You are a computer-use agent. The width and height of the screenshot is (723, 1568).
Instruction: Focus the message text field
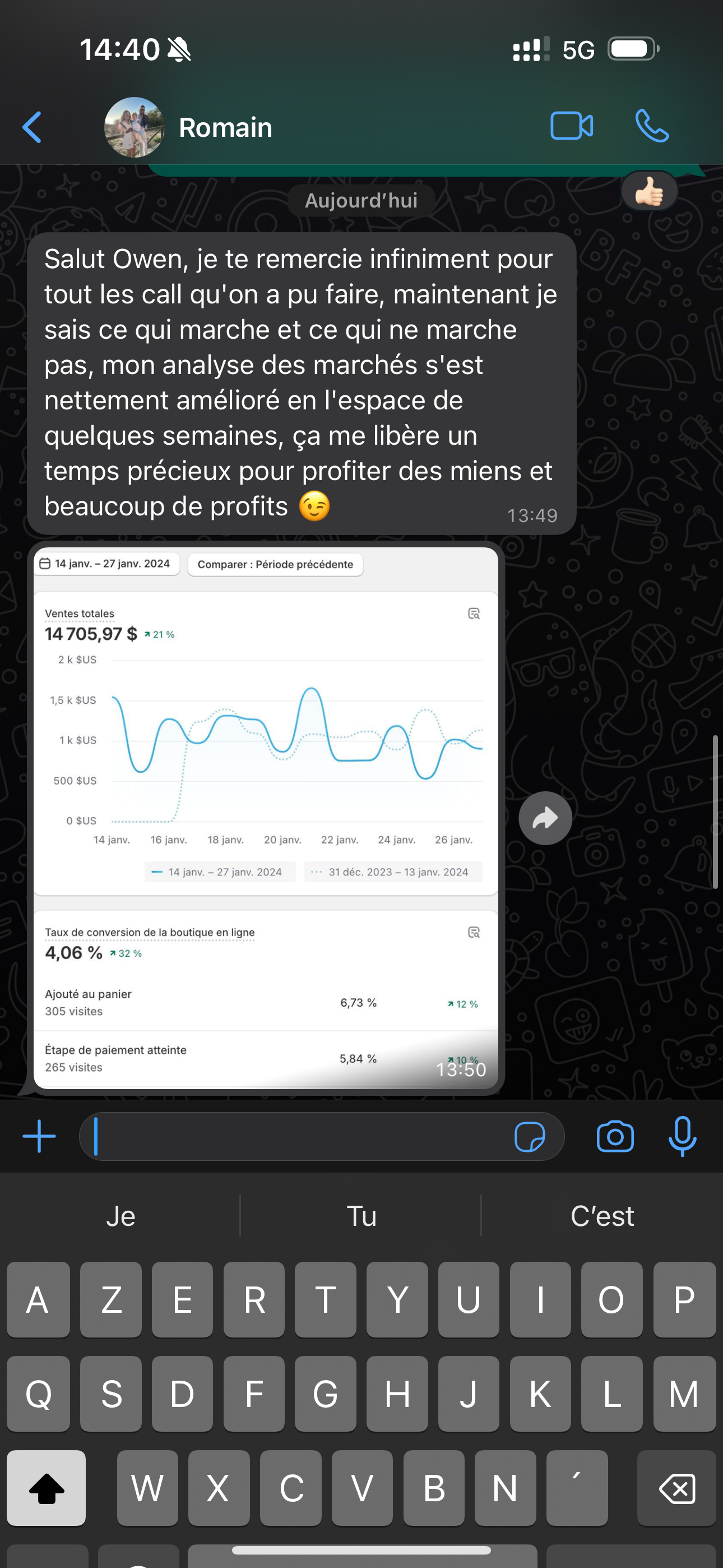point(298,1136)
